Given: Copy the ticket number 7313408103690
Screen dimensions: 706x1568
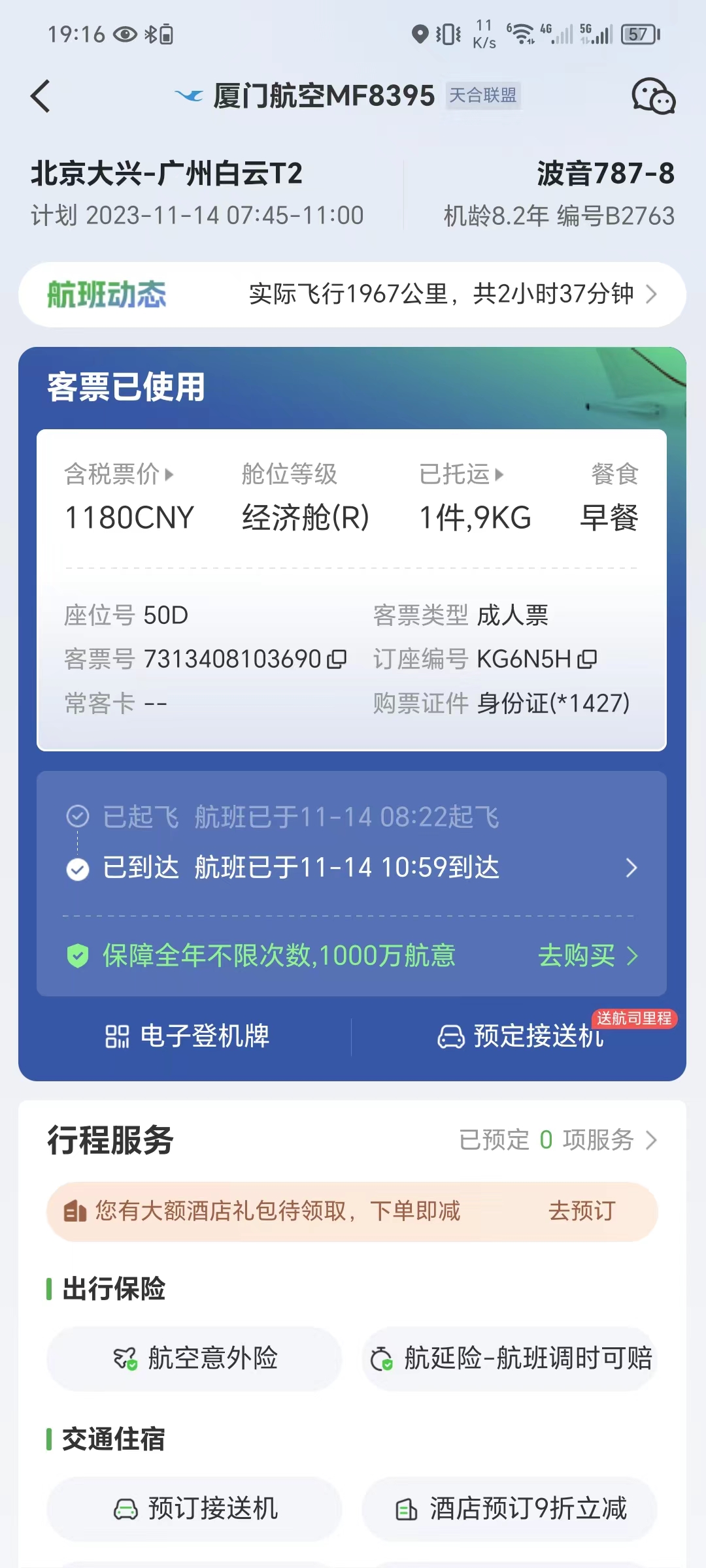Looking at the screenshot, I should 337,659.
